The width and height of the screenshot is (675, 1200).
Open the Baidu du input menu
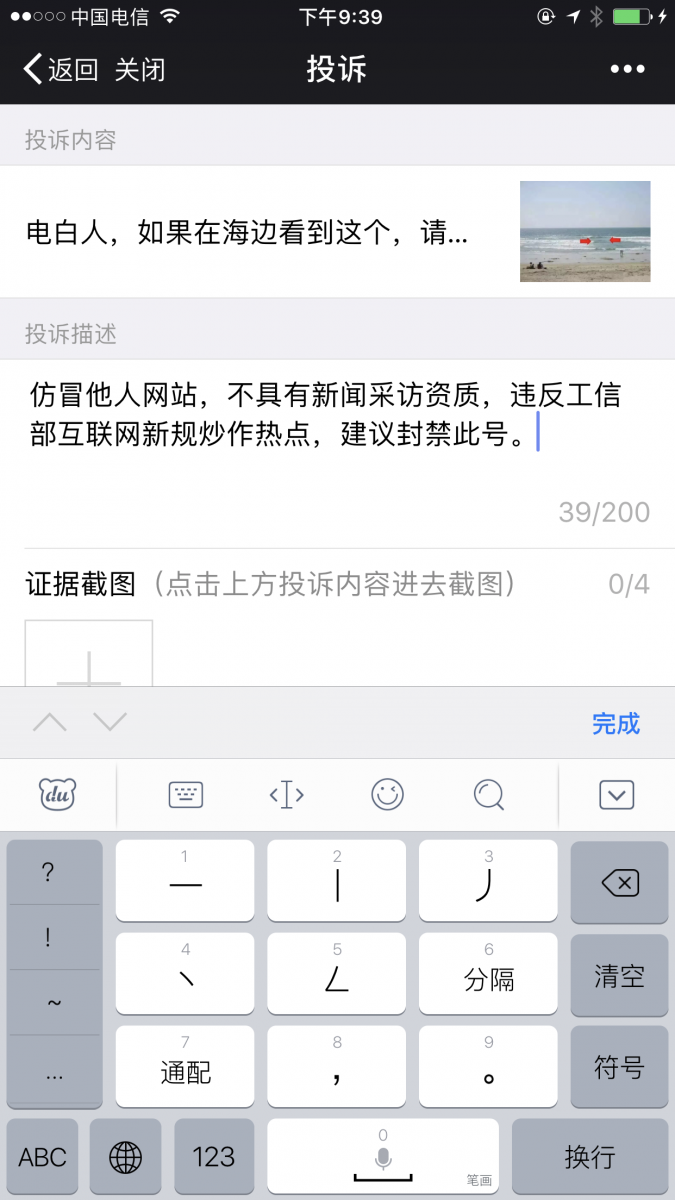coord(58,795)
